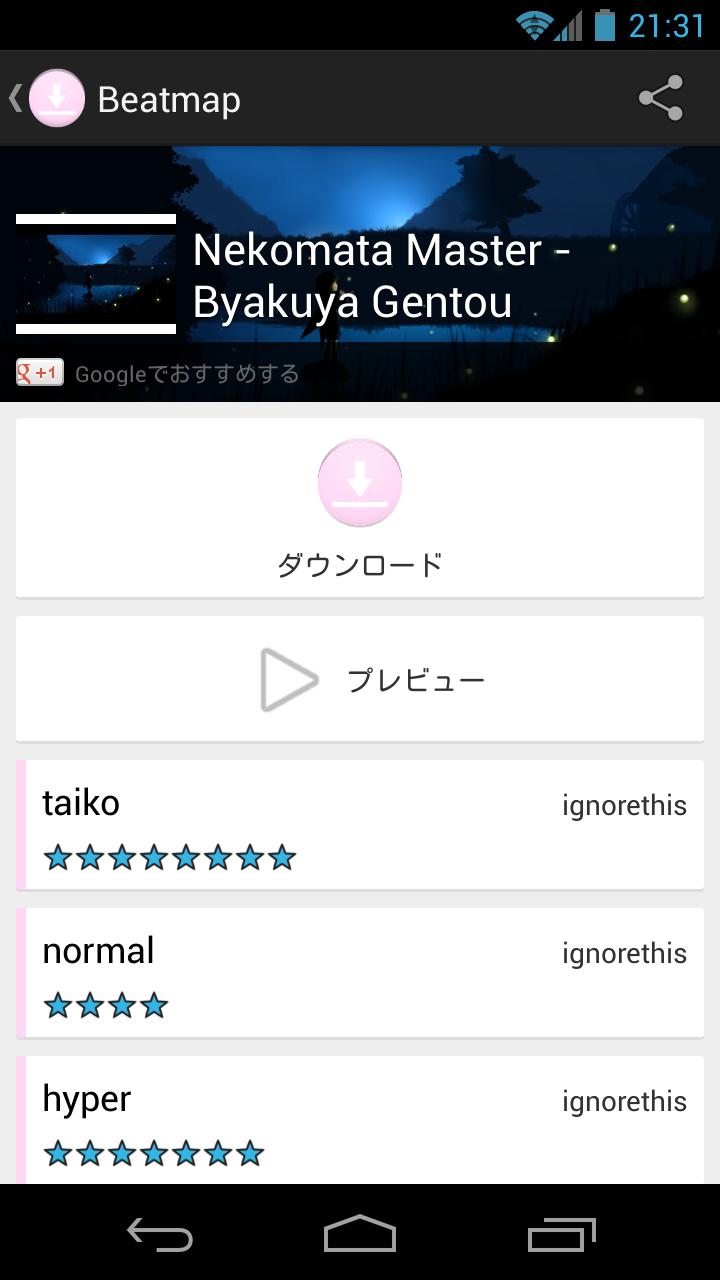720x1280 pixels.
Task: Tap ダウンロード to download the beatmap
Action: tap(359, 563)
